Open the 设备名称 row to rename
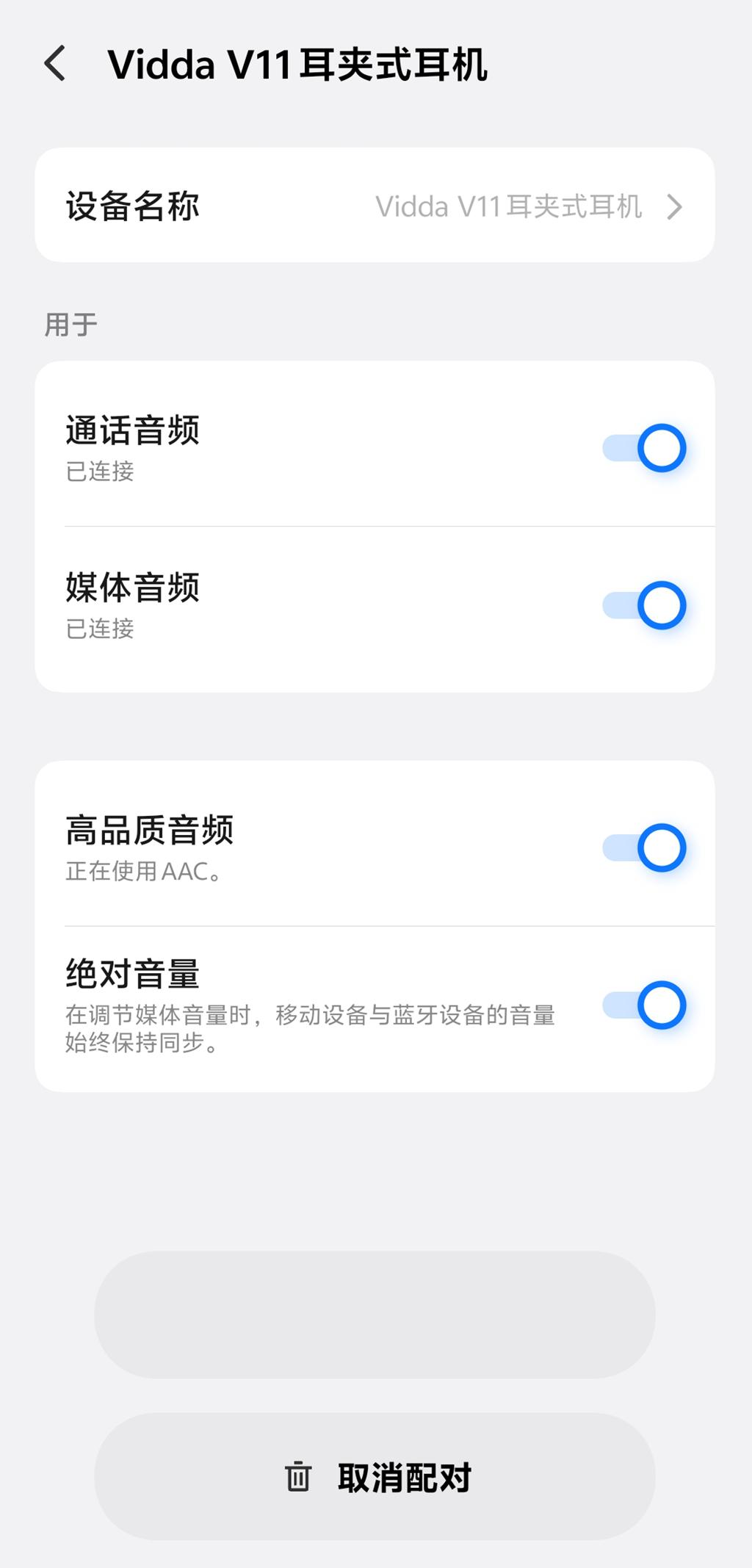This screenshot has height=1568, width=752. pos(375,206)
